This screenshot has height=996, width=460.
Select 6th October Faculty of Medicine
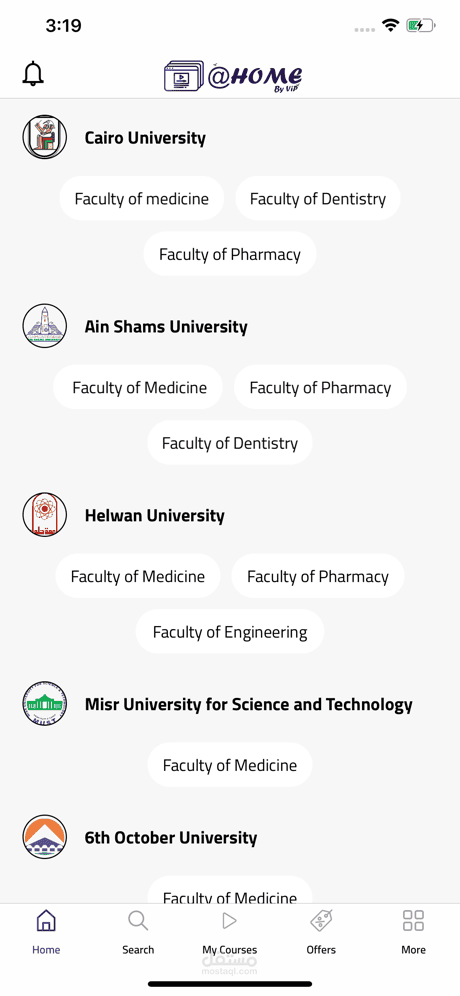point(230,891)
